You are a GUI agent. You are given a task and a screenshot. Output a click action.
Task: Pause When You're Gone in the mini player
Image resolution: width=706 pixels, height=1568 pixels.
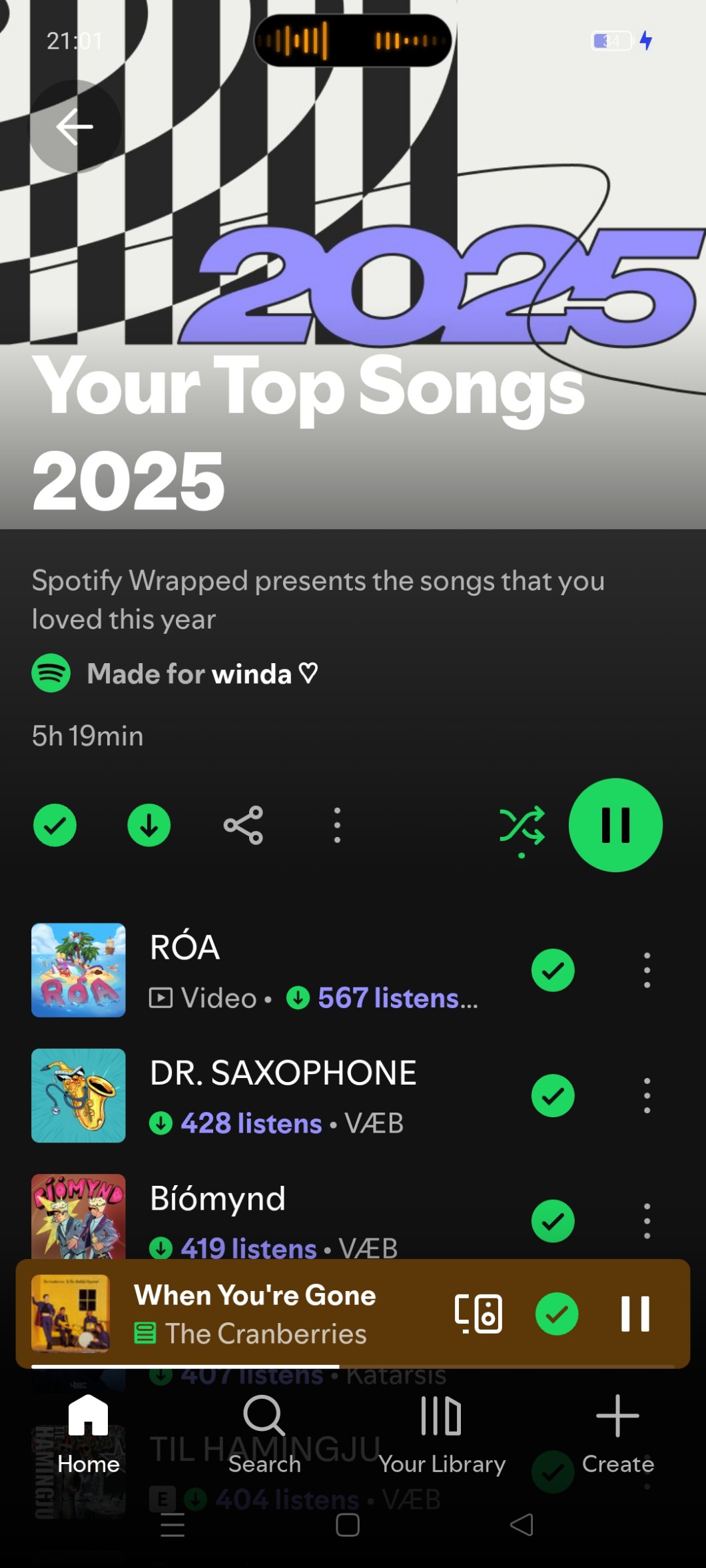635,1314
